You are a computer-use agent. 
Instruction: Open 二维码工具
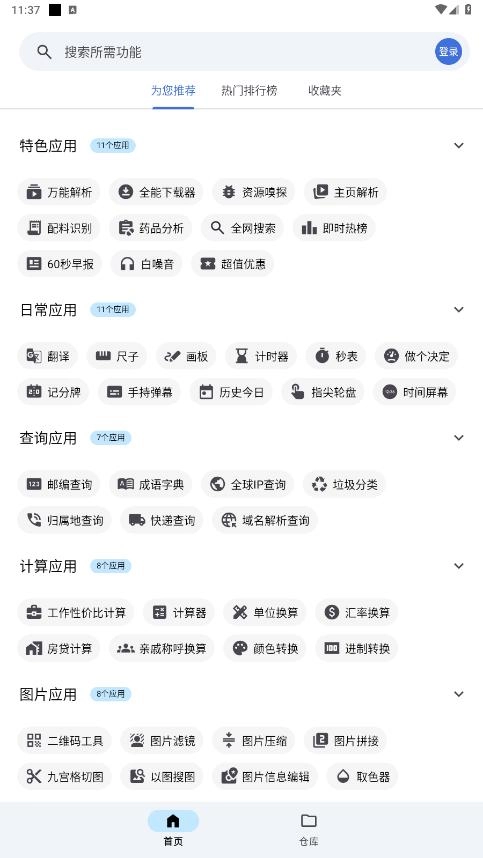pyautogui.click(x=65, y=741)
